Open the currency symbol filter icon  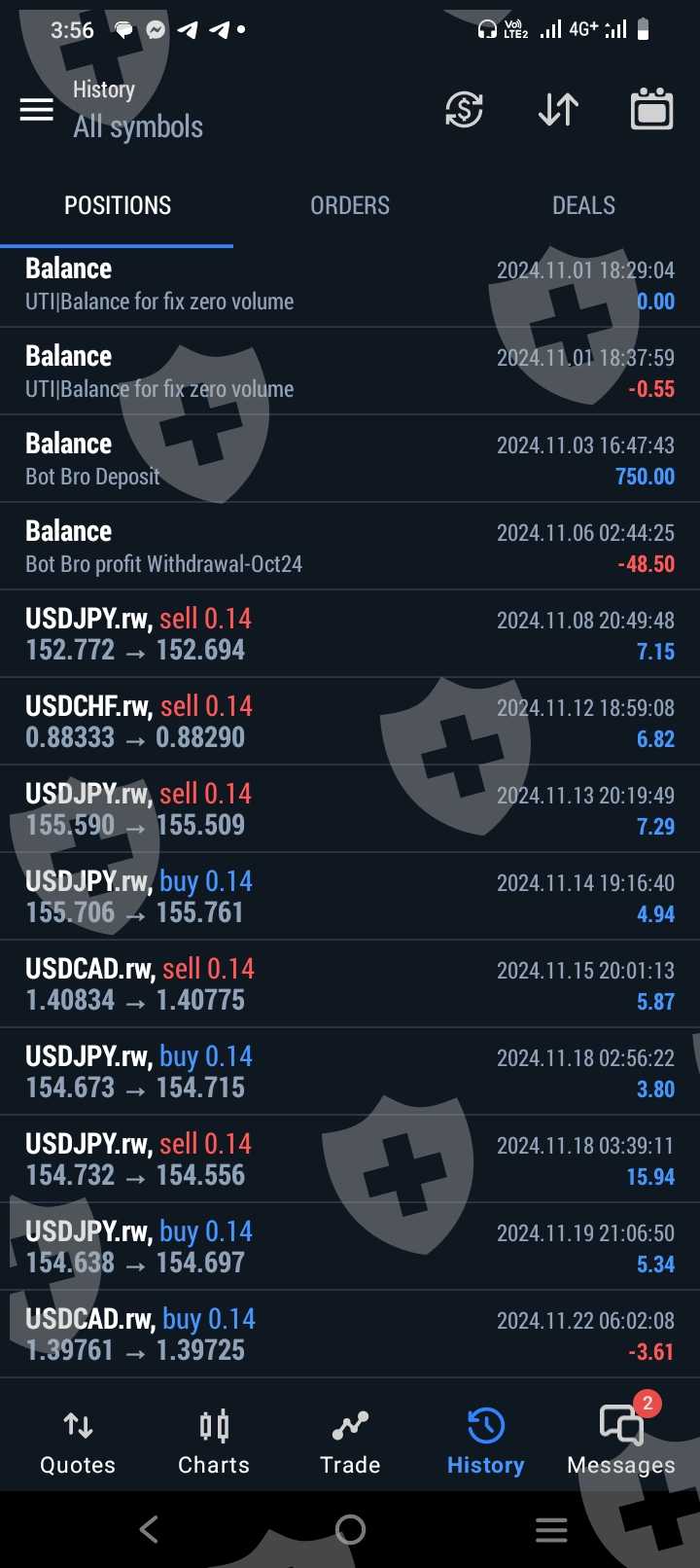pos(464,109)
